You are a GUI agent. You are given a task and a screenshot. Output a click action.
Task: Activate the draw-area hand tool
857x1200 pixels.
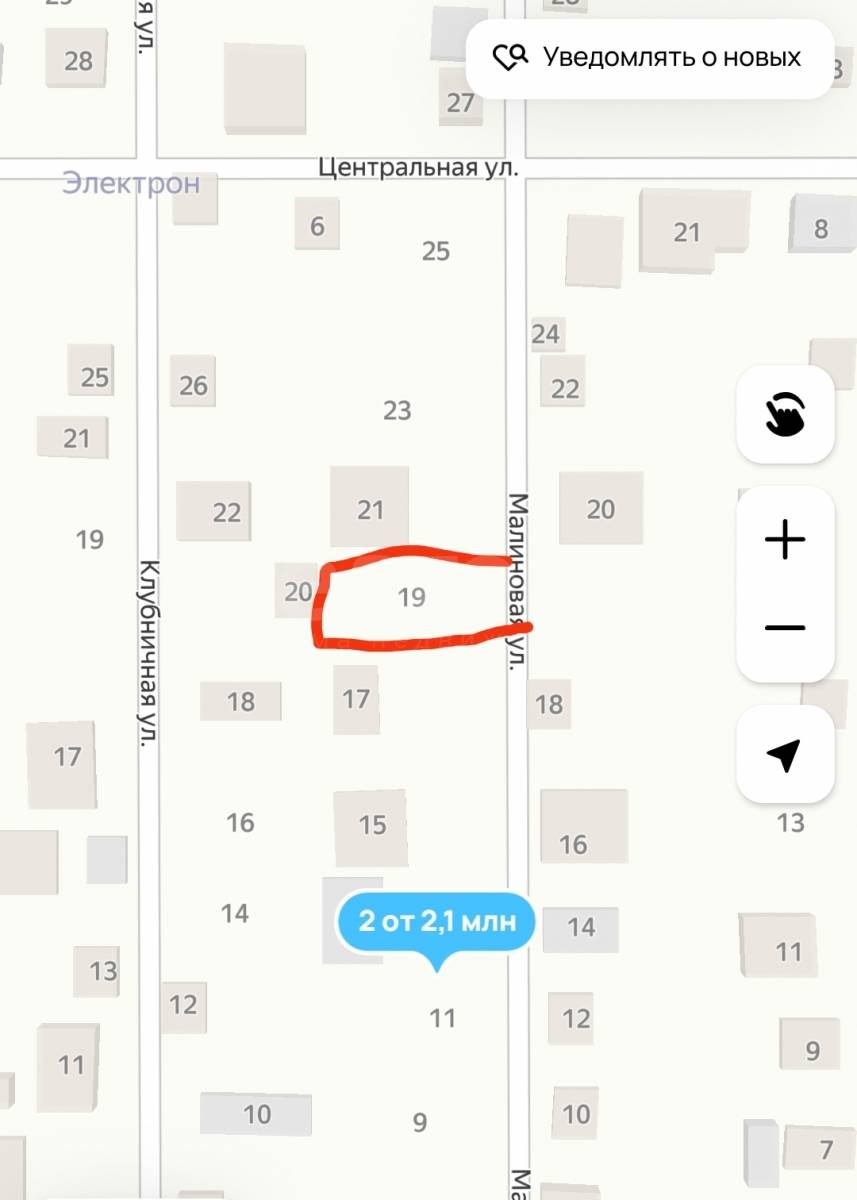pos(785,414)
